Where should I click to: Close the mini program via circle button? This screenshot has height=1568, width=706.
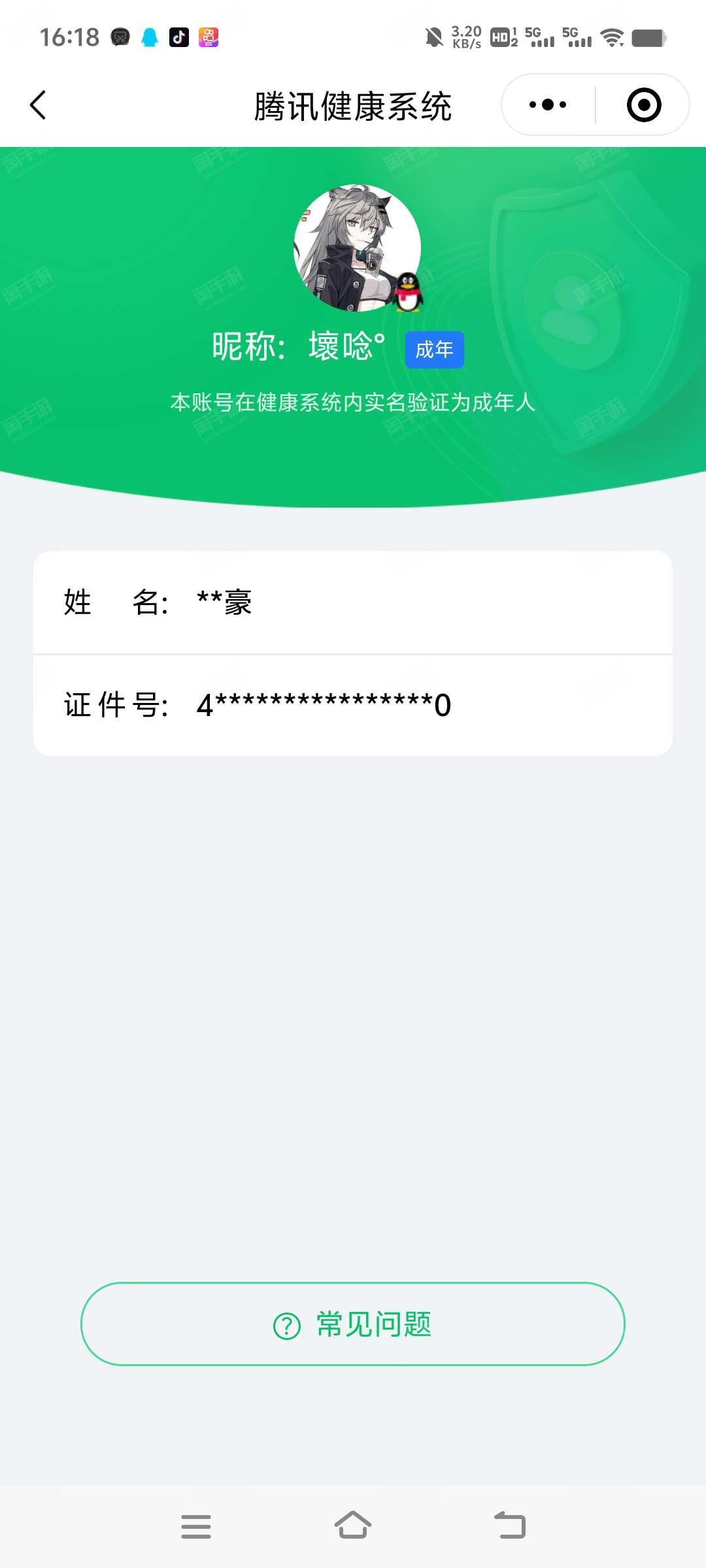pyautogui.click(x=644, y=105)
